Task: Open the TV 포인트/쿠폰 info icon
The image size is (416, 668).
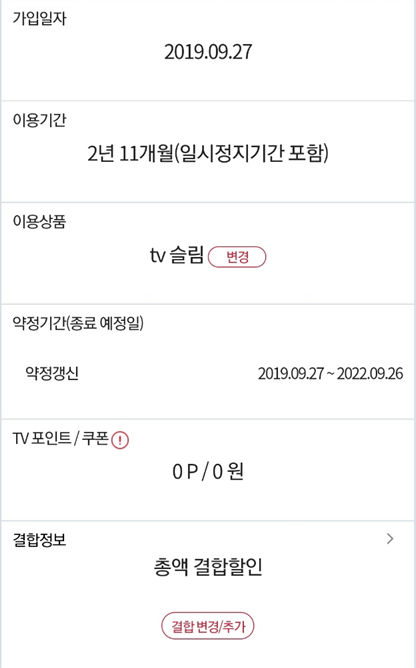Action: 120,440
